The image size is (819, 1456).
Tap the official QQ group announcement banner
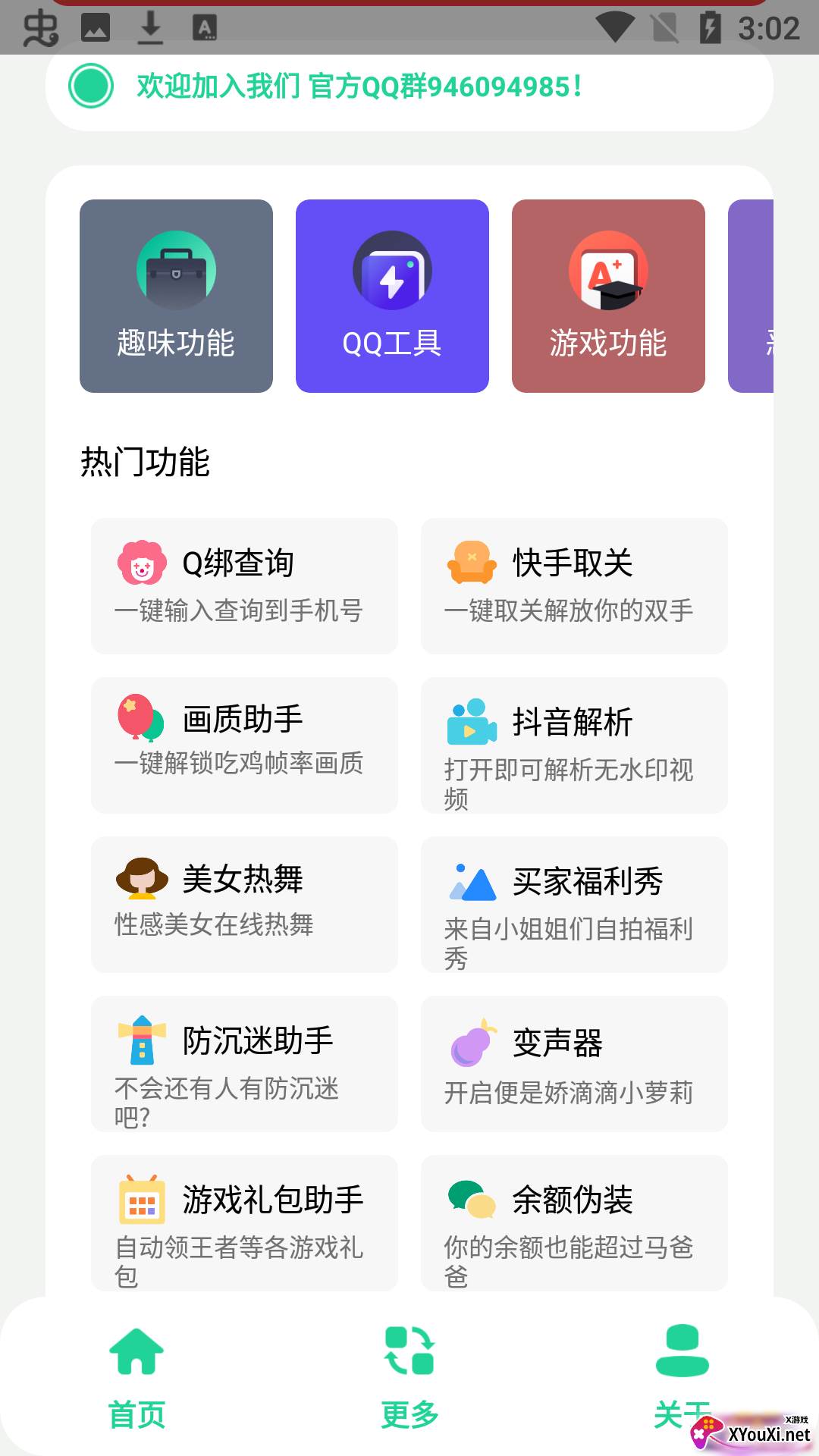pos(409,86)
